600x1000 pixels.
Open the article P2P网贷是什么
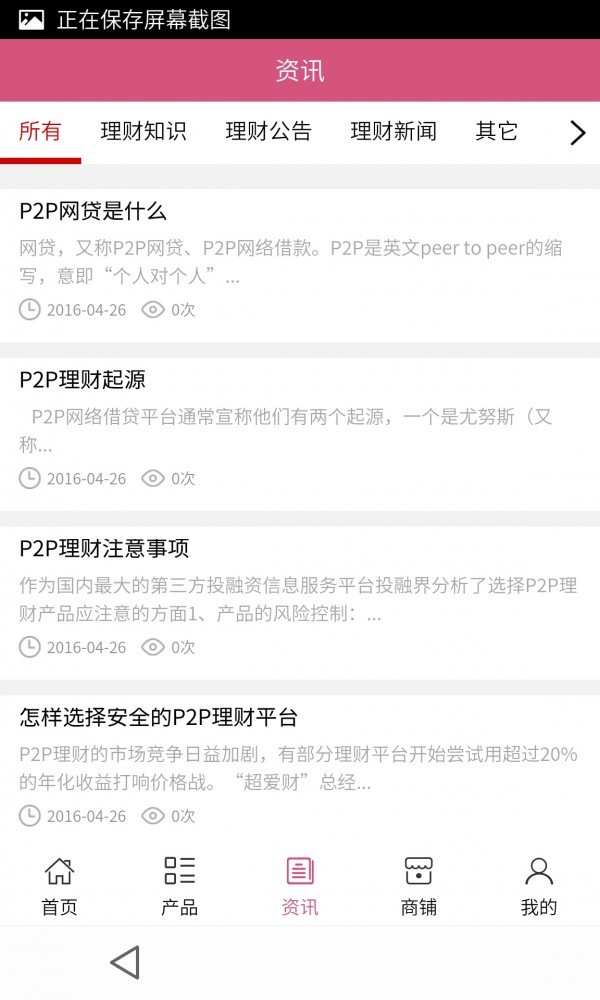300,265
